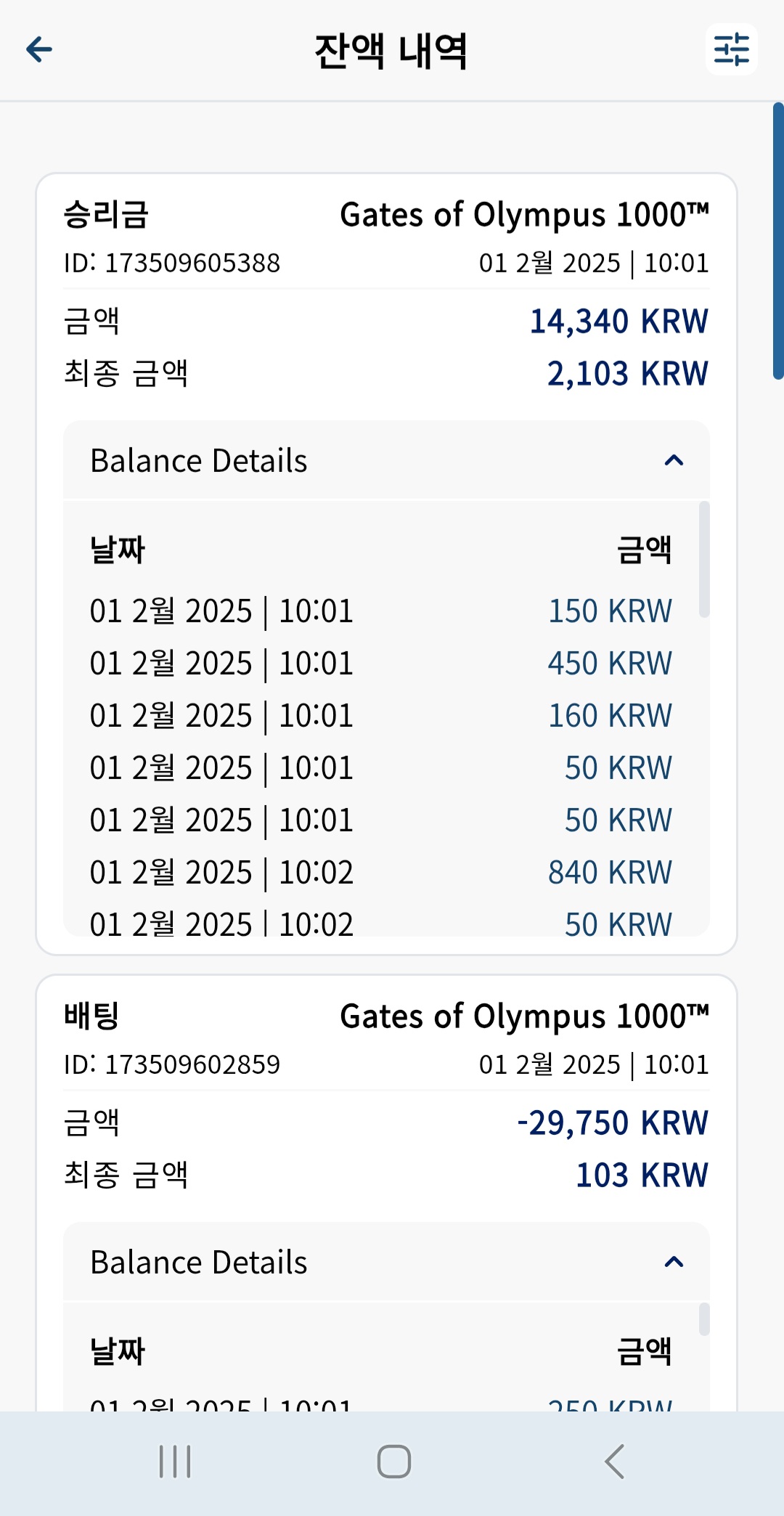Tap the system home button
The height and width of the screenshot is (1516, 784).
tap(393, 1462)
